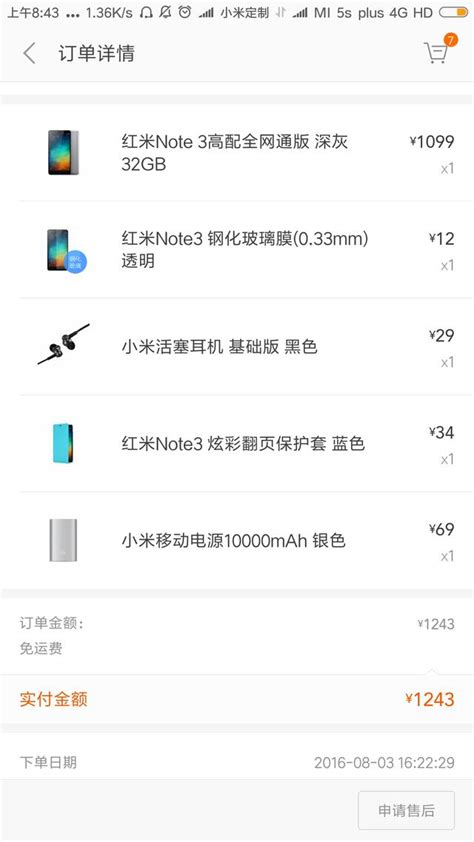
Task: Open the 炫彩翻页保护套 蓝色 item
Action: tap(237, 444)
